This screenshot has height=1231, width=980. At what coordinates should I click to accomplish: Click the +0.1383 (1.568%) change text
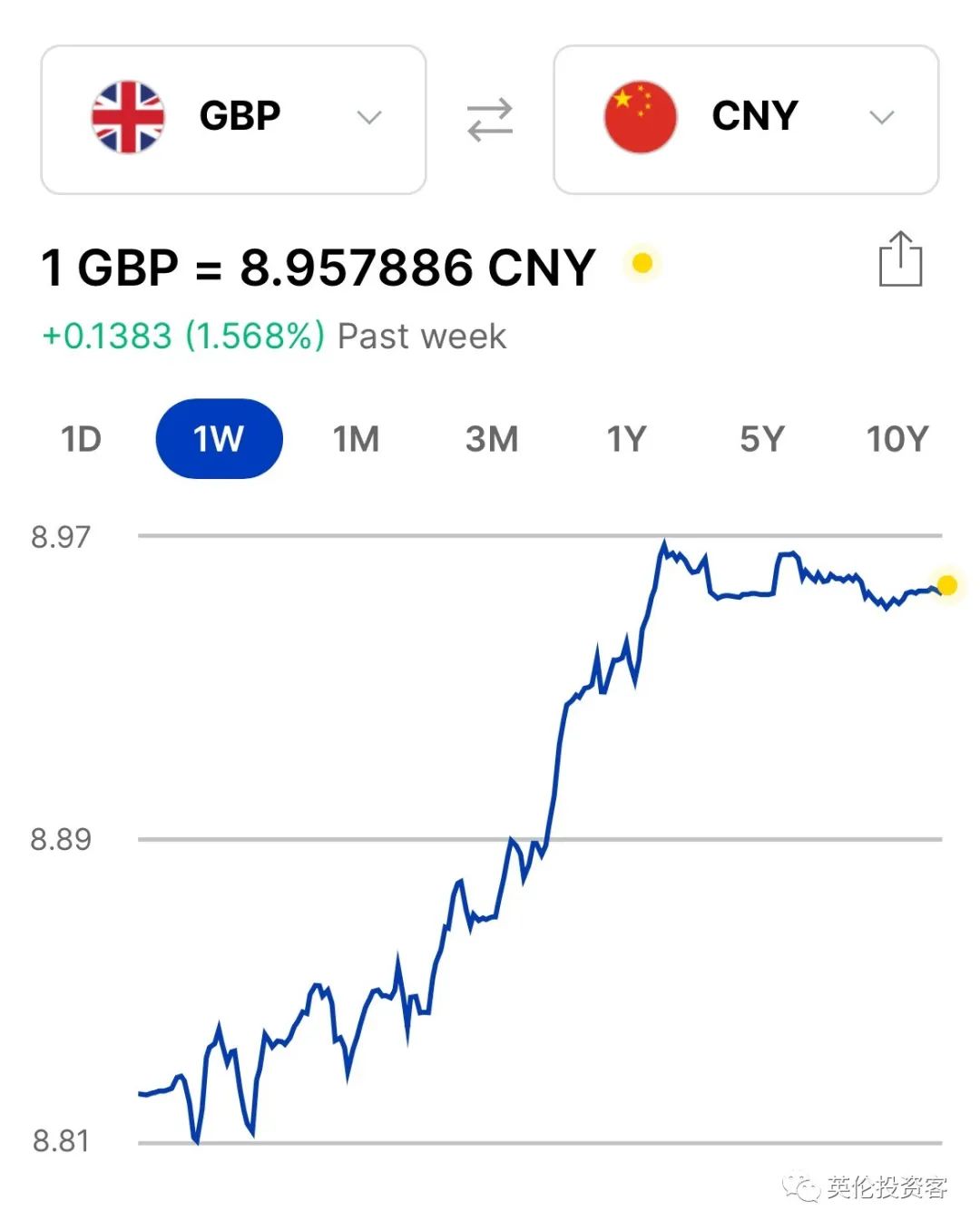[181, 336]
